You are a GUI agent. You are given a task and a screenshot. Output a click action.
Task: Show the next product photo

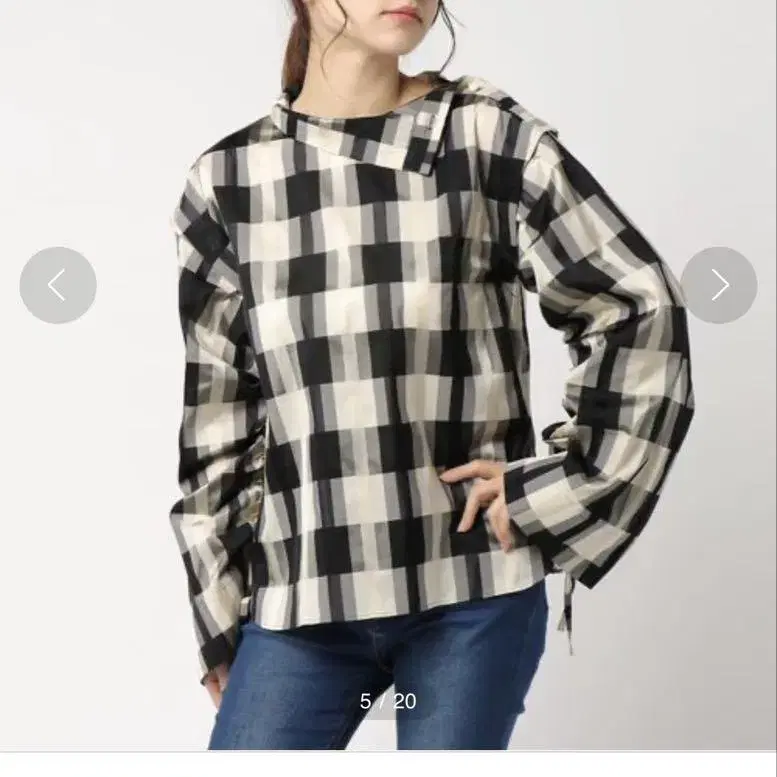[x=718, y=285]
